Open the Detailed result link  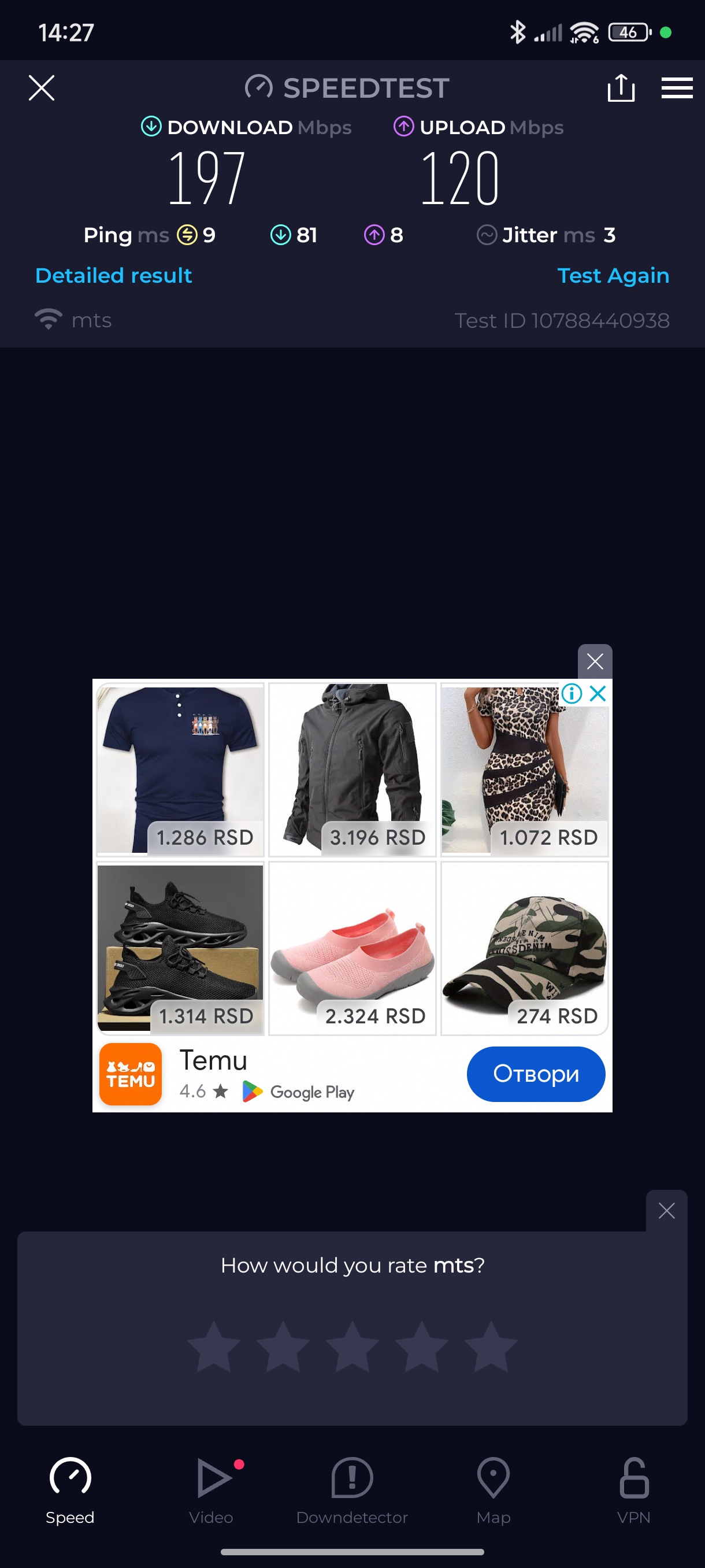114,276
